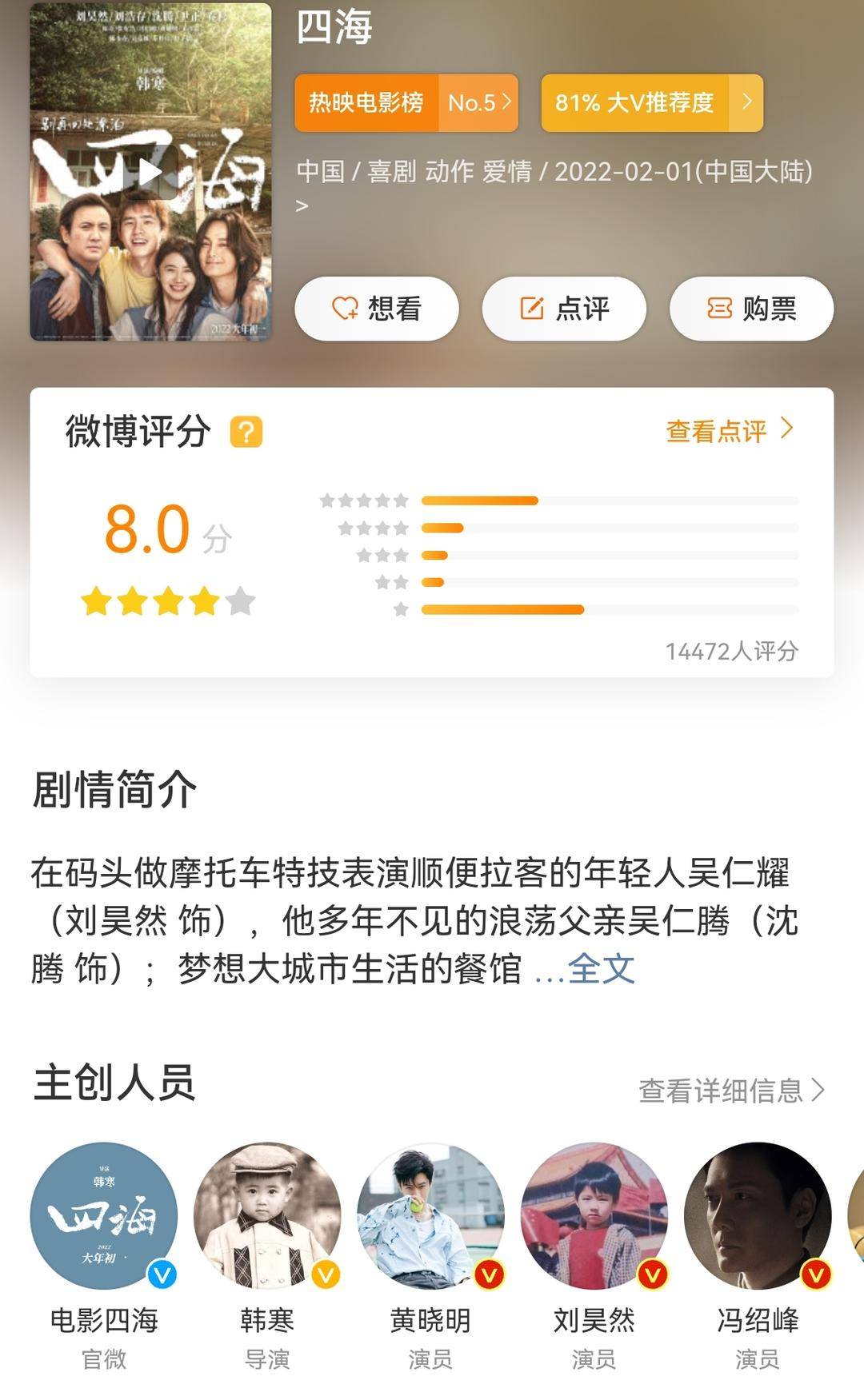Open actor 黄晓明's profile
The width and height of the screenshot is (864, 1400).
click(430, 1216)
